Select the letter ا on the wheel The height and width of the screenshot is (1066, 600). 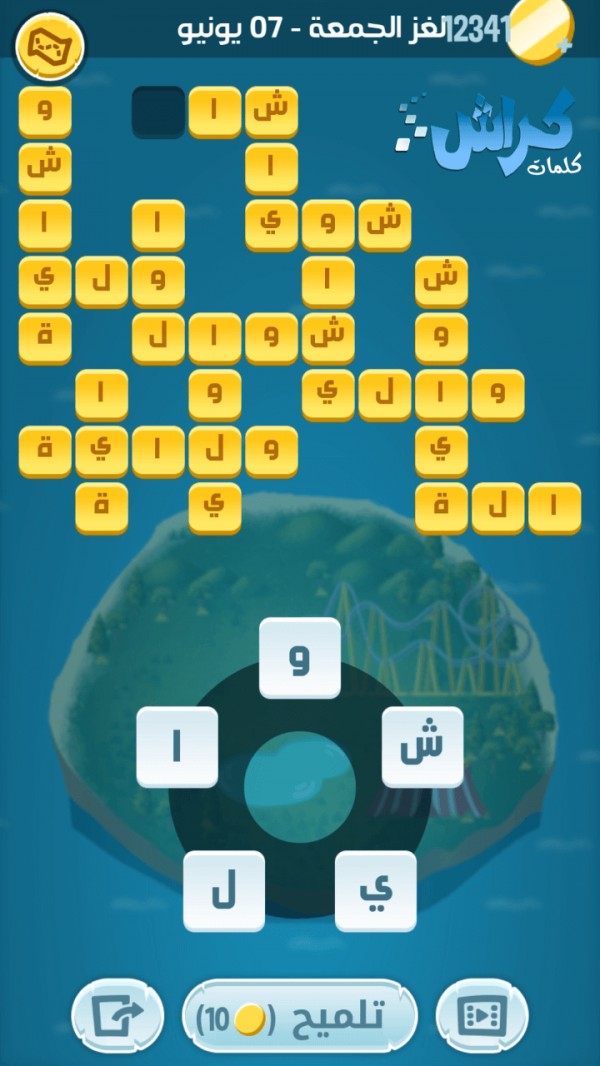[177, 747]
